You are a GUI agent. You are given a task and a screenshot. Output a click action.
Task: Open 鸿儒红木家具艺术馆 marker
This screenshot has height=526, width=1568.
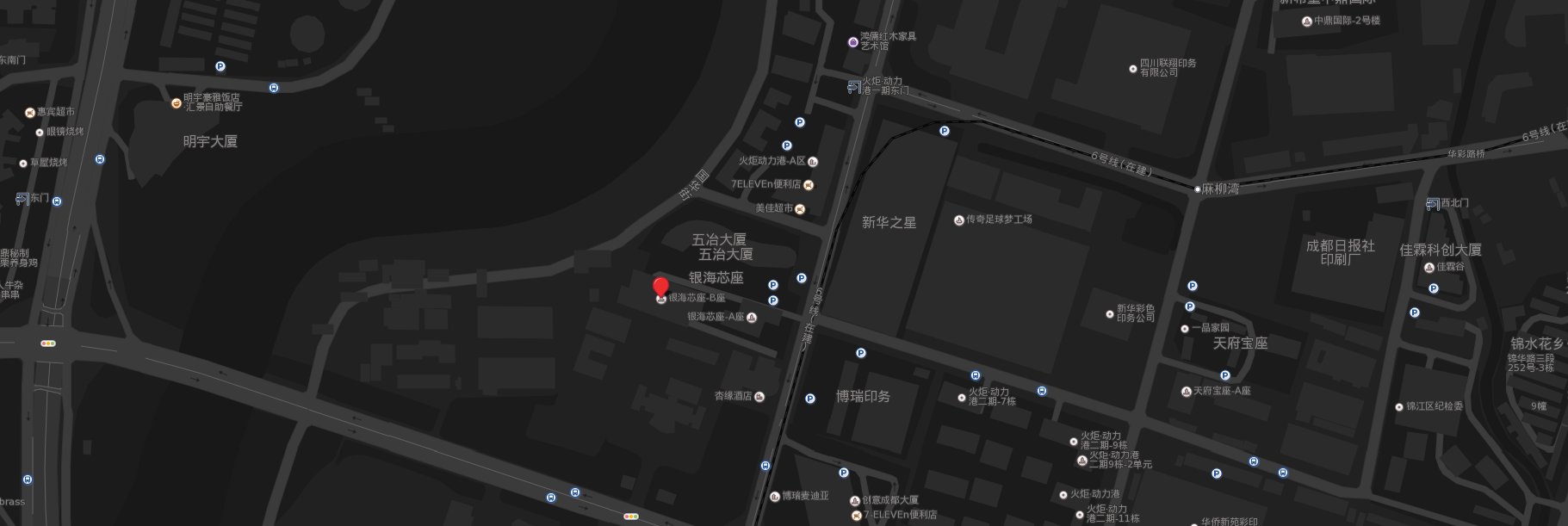[x=853, y=41]
